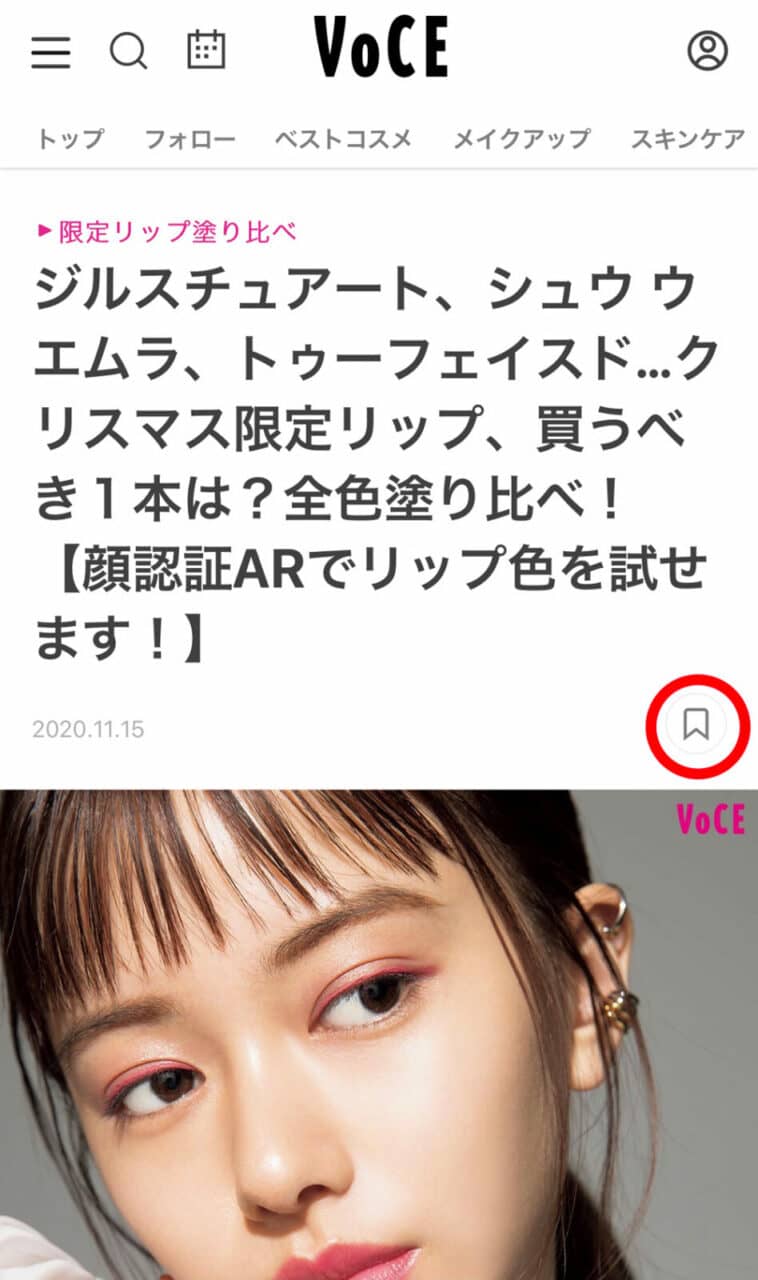758x1280 pixels.
Task: Open the user account profile
Action: pyautogui.click(x=707, y=50)
